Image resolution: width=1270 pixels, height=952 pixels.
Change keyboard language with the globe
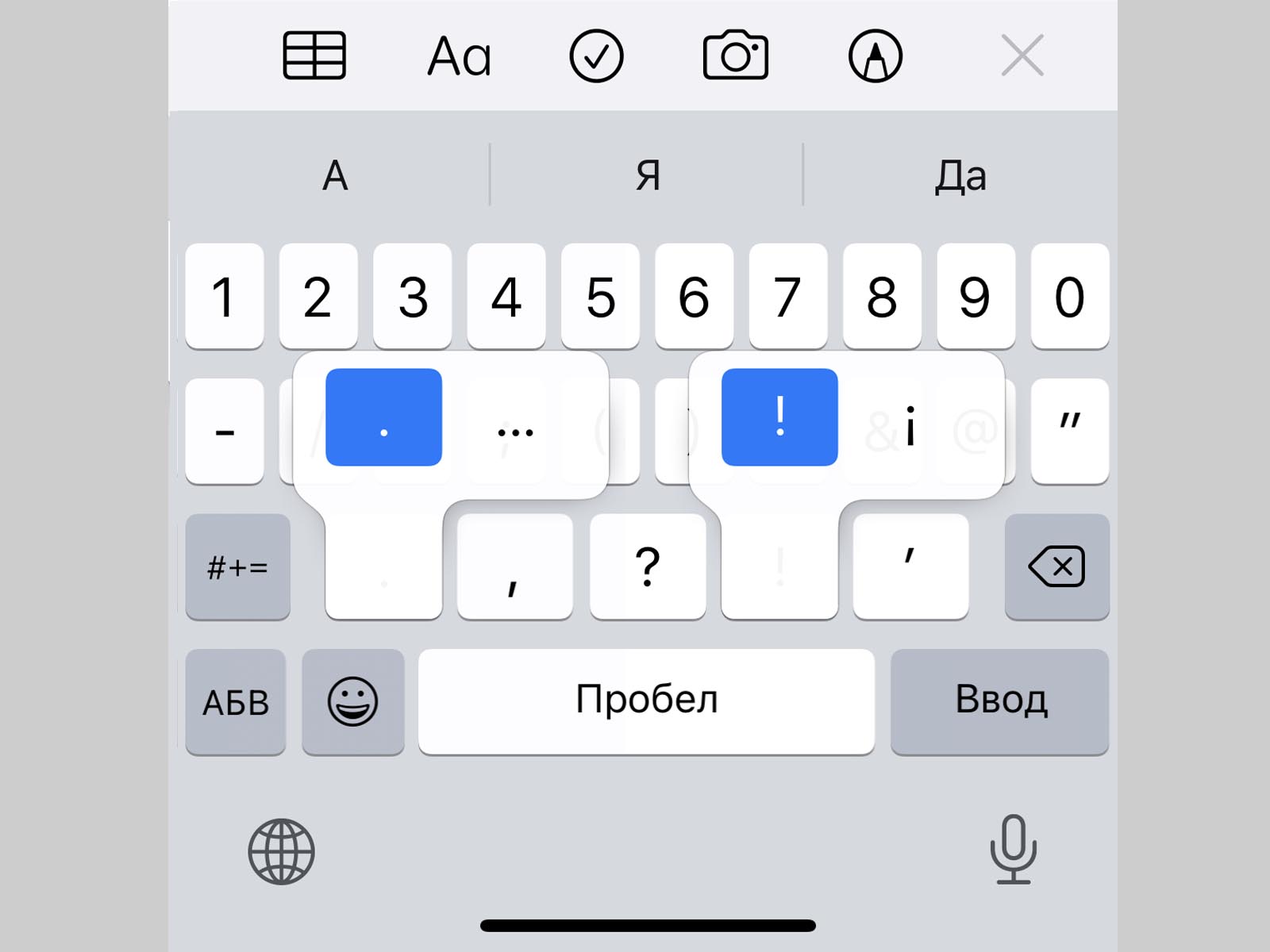[281, 852]
